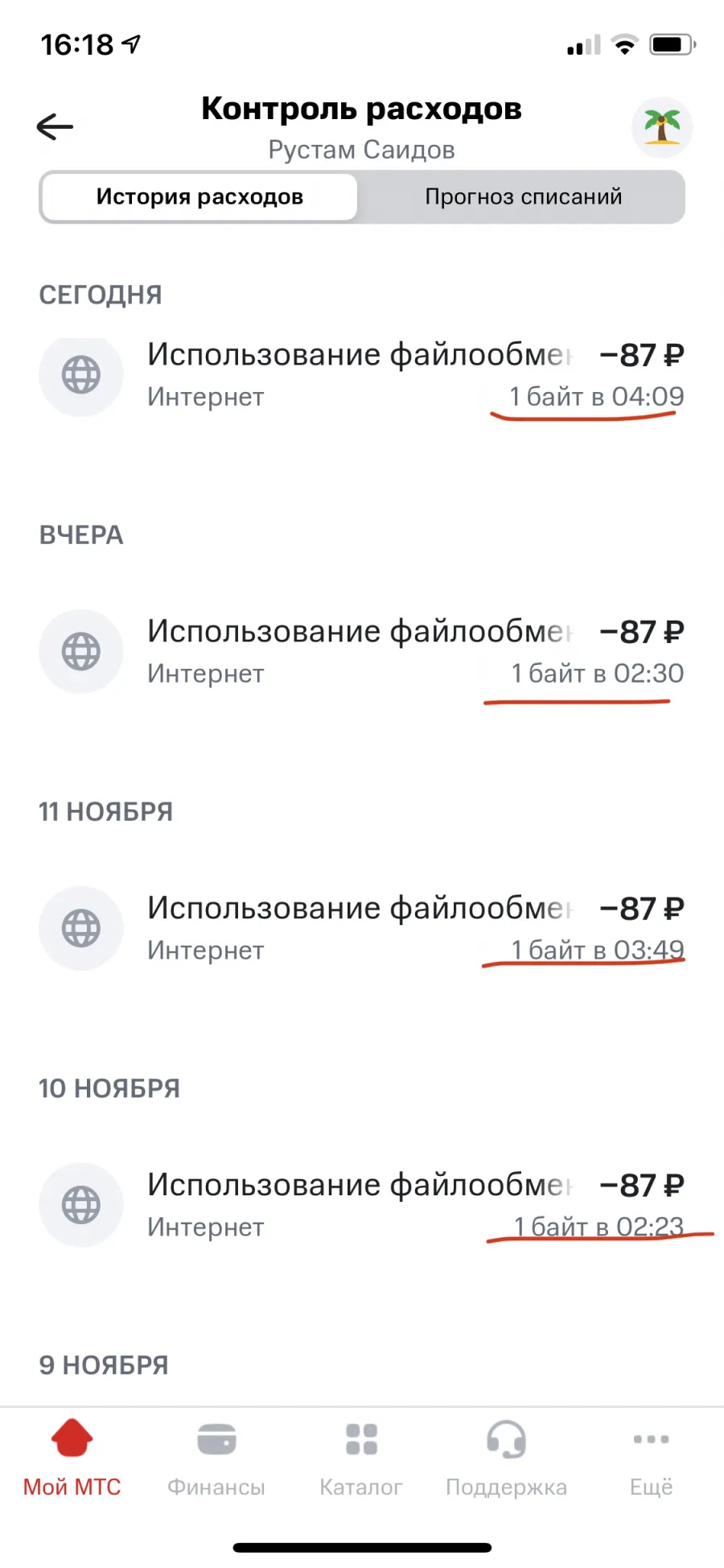Open the Поддержка tab
This screenshot has height=1568, width=724.
tap(506, 1458)
